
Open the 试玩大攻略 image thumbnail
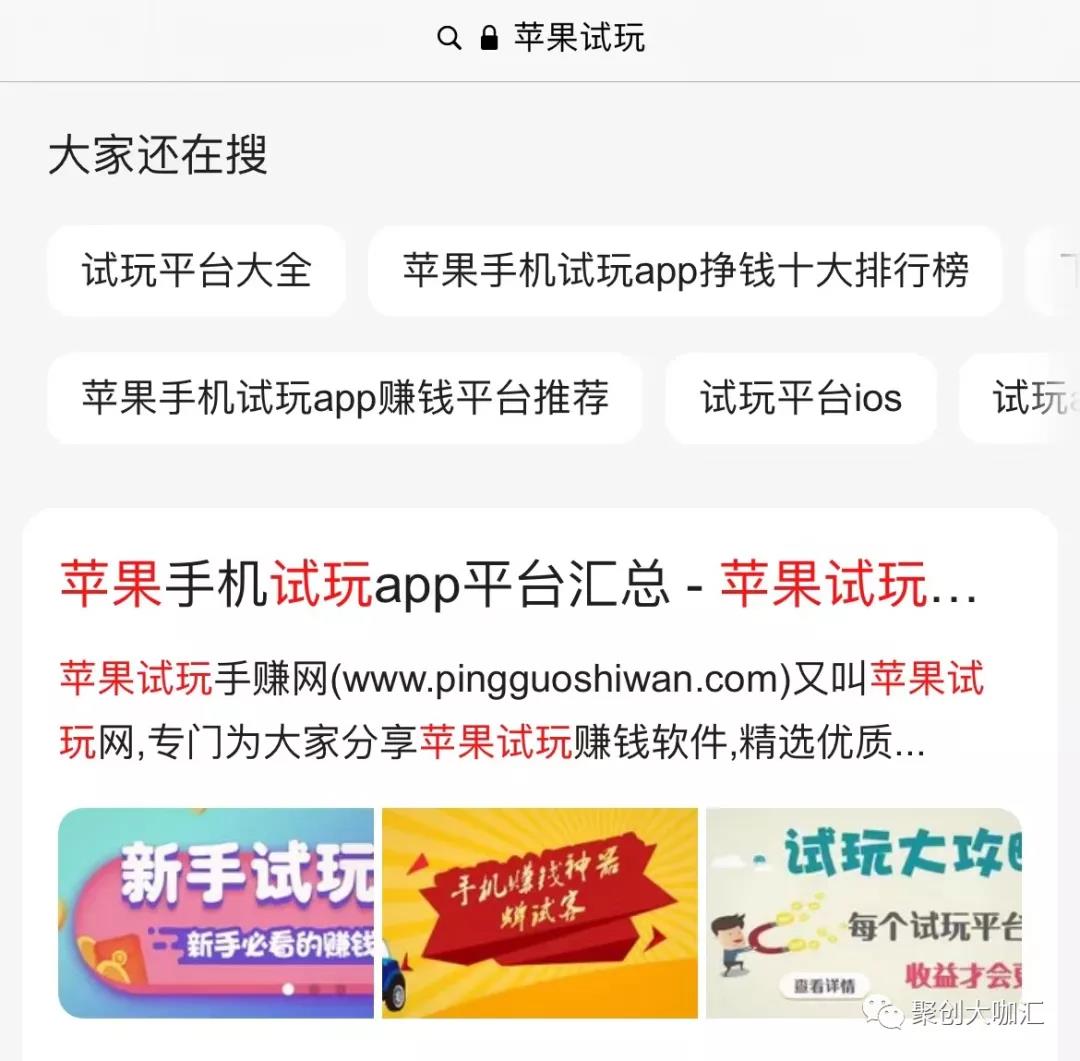(x=863, y=912)
